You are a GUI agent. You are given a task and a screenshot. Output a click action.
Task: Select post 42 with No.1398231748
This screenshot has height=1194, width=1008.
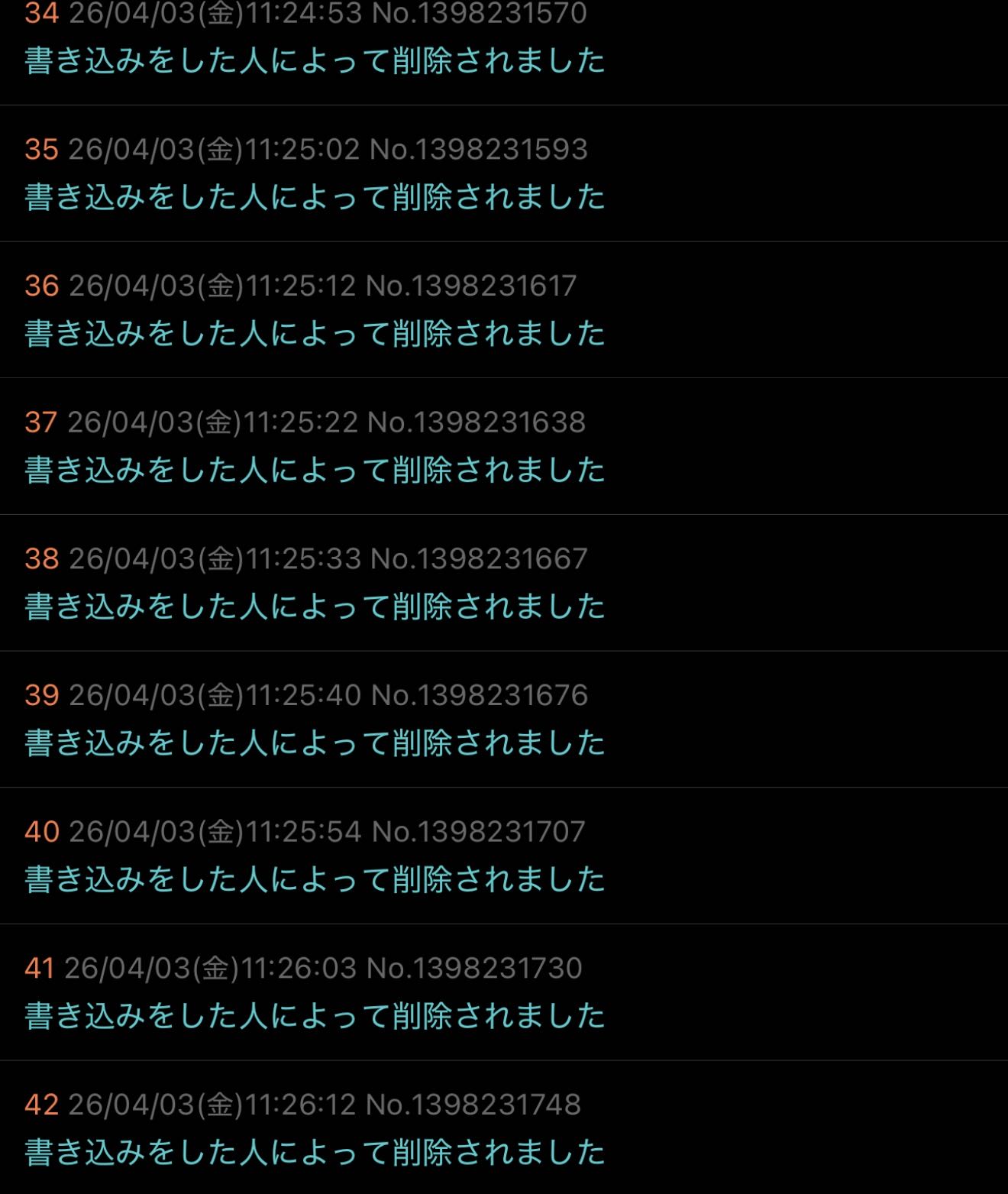41,1104
